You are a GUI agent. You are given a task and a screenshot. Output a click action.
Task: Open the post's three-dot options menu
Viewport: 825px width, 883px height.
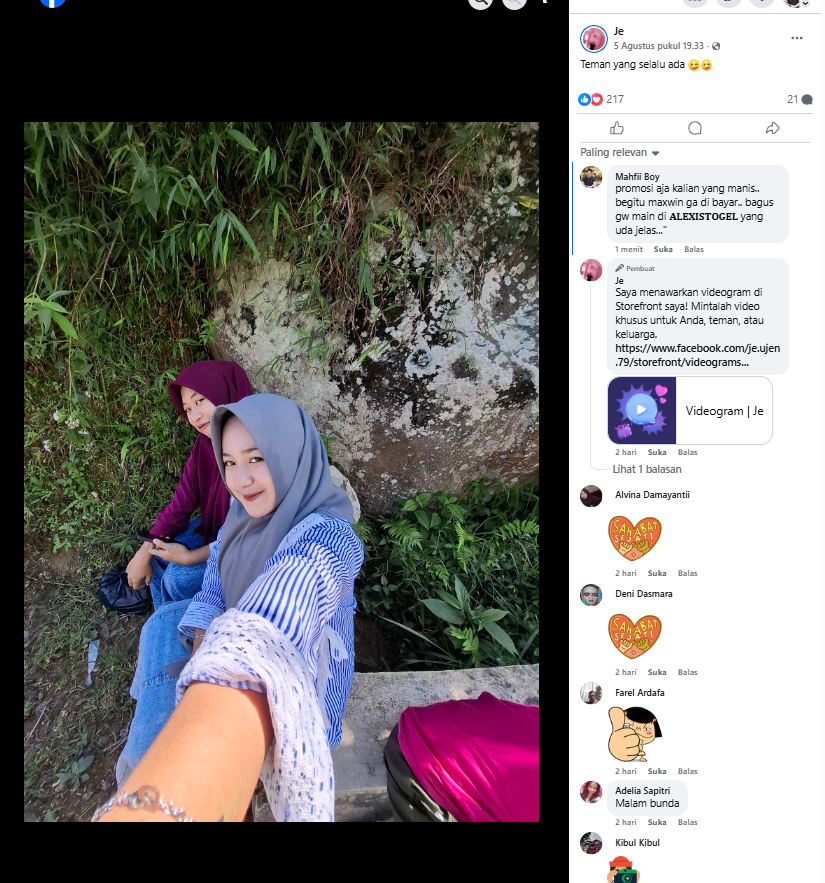pos(796,38)
